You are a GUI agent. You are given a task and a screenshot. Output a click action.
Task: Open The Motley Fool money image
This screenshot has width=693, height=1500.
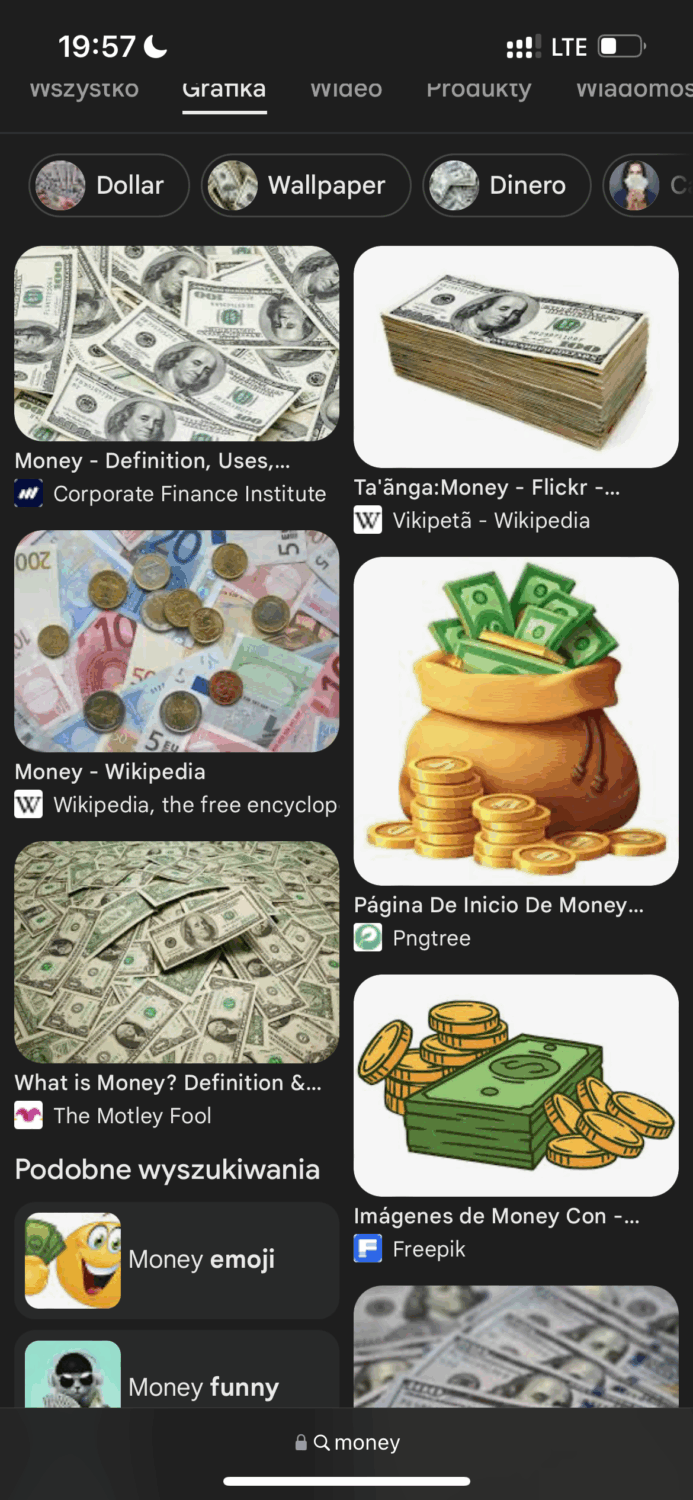tap(176, 952)
